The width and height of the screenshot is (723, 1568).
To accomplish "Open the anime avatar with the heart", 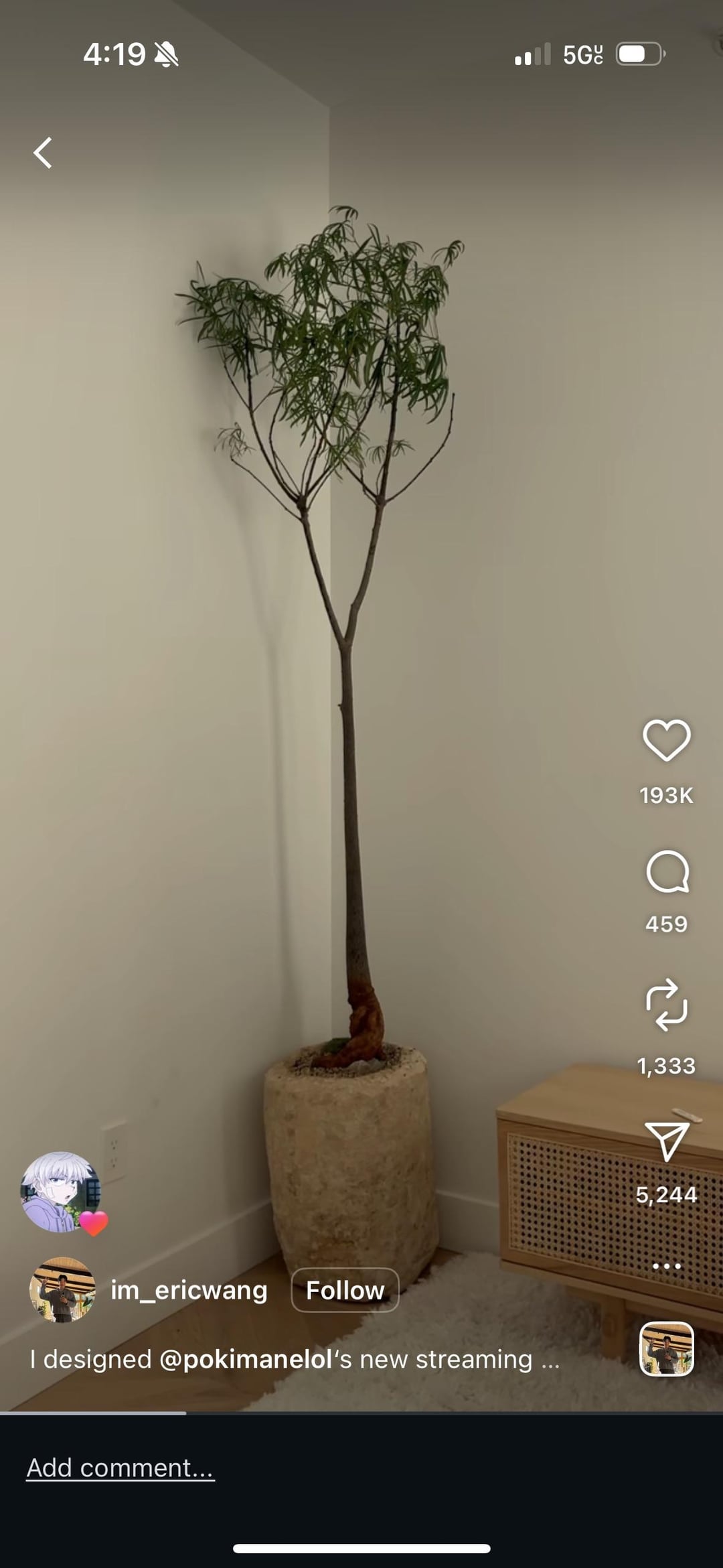I will (x=61, y=1192).
